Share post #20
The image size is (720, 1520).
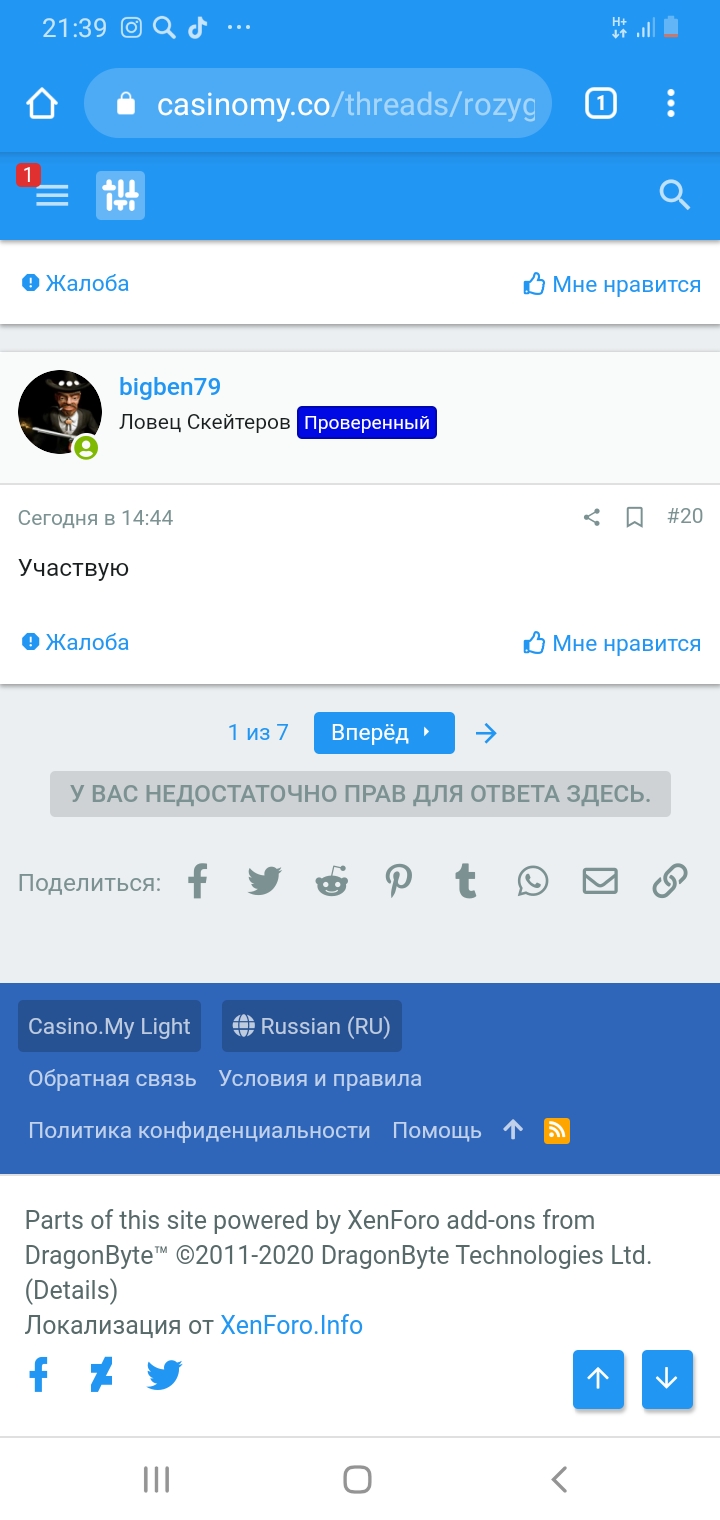pyautogui.click(x=592, y=517)
